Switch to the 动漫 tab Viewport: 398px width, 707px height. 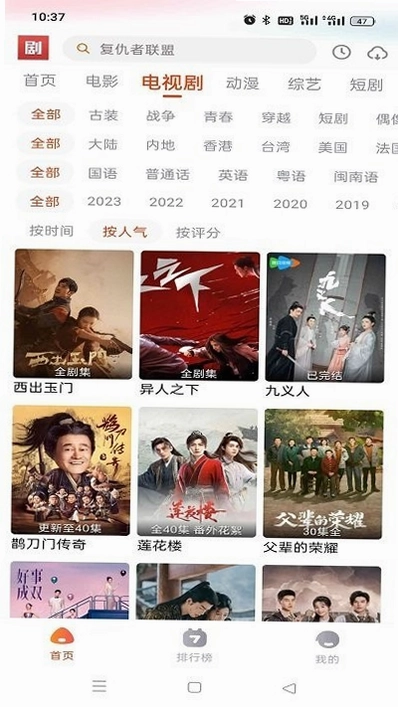[x=242, y=83]
